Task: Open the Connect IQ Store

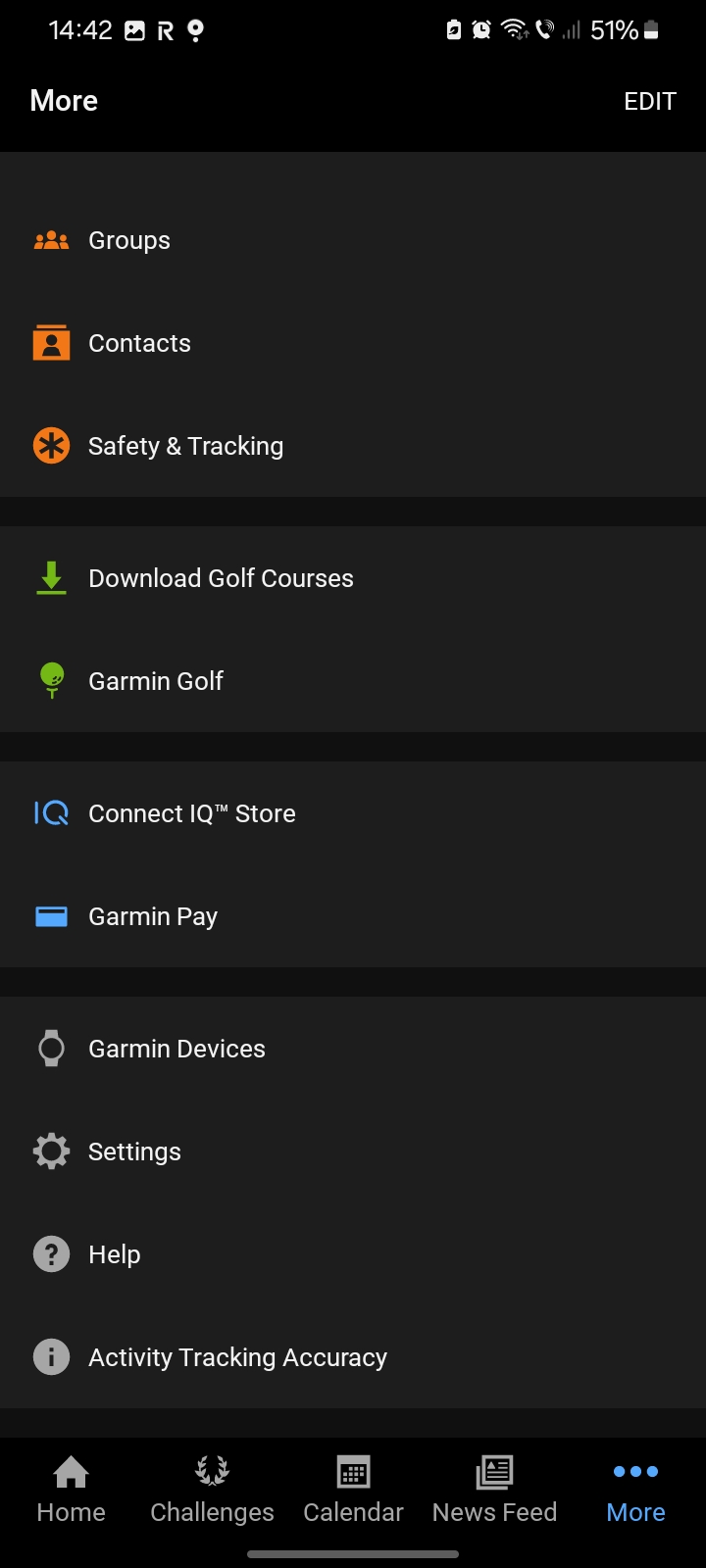Action: [353, 813]
